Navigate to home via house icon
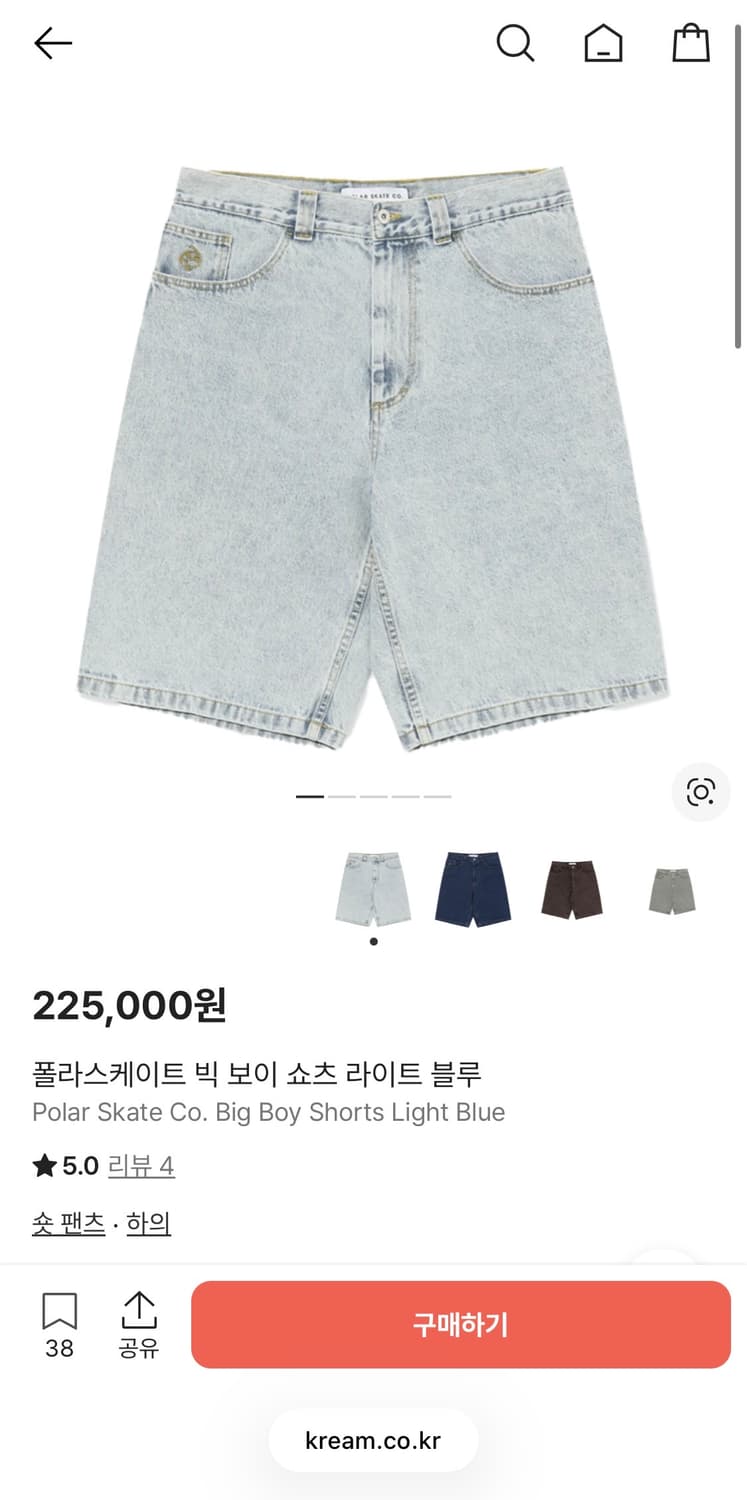Screen dimensions: 747x1500 (603, 43)
